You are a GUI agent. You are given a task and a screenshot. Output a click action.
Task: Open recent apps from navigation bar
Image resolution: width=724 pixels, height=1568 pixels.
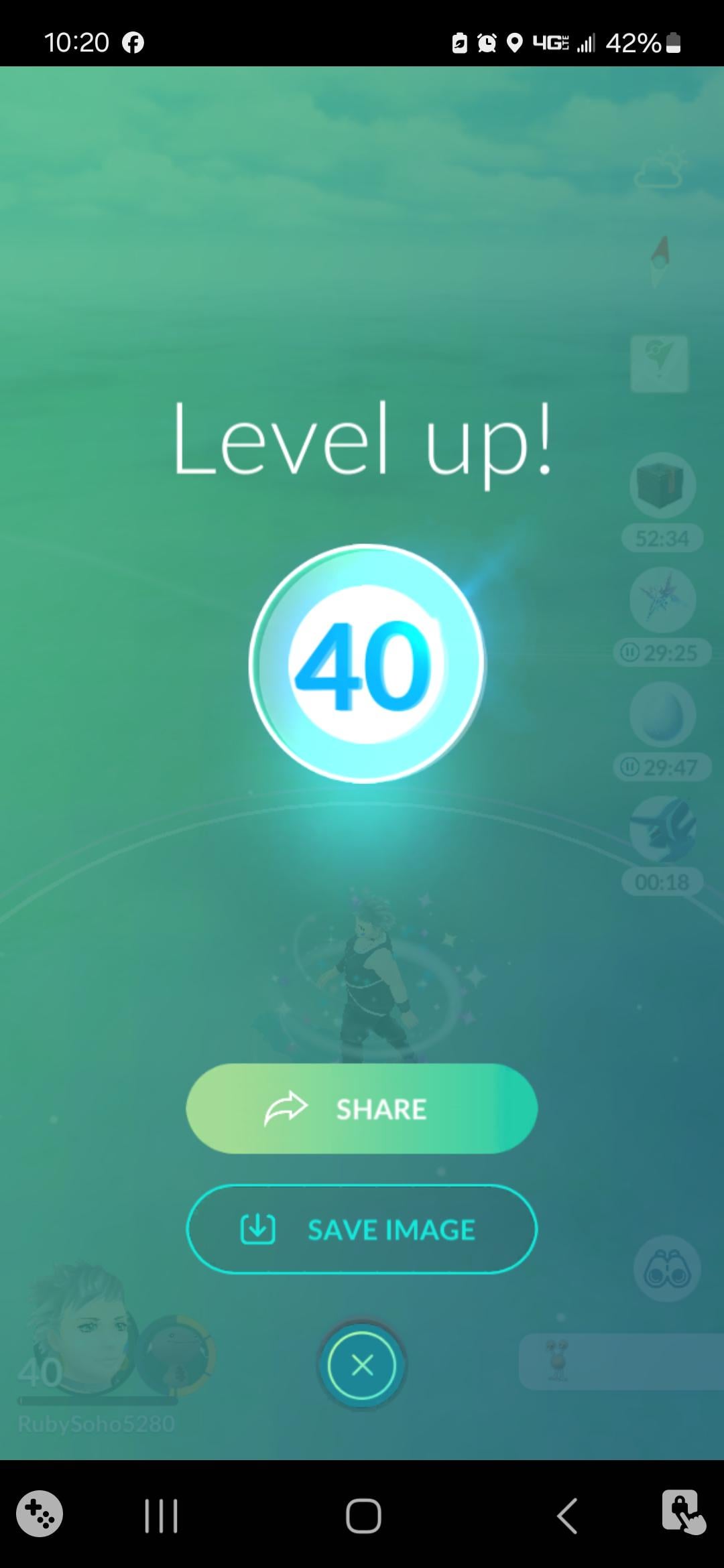click(x=161, y=1516)
